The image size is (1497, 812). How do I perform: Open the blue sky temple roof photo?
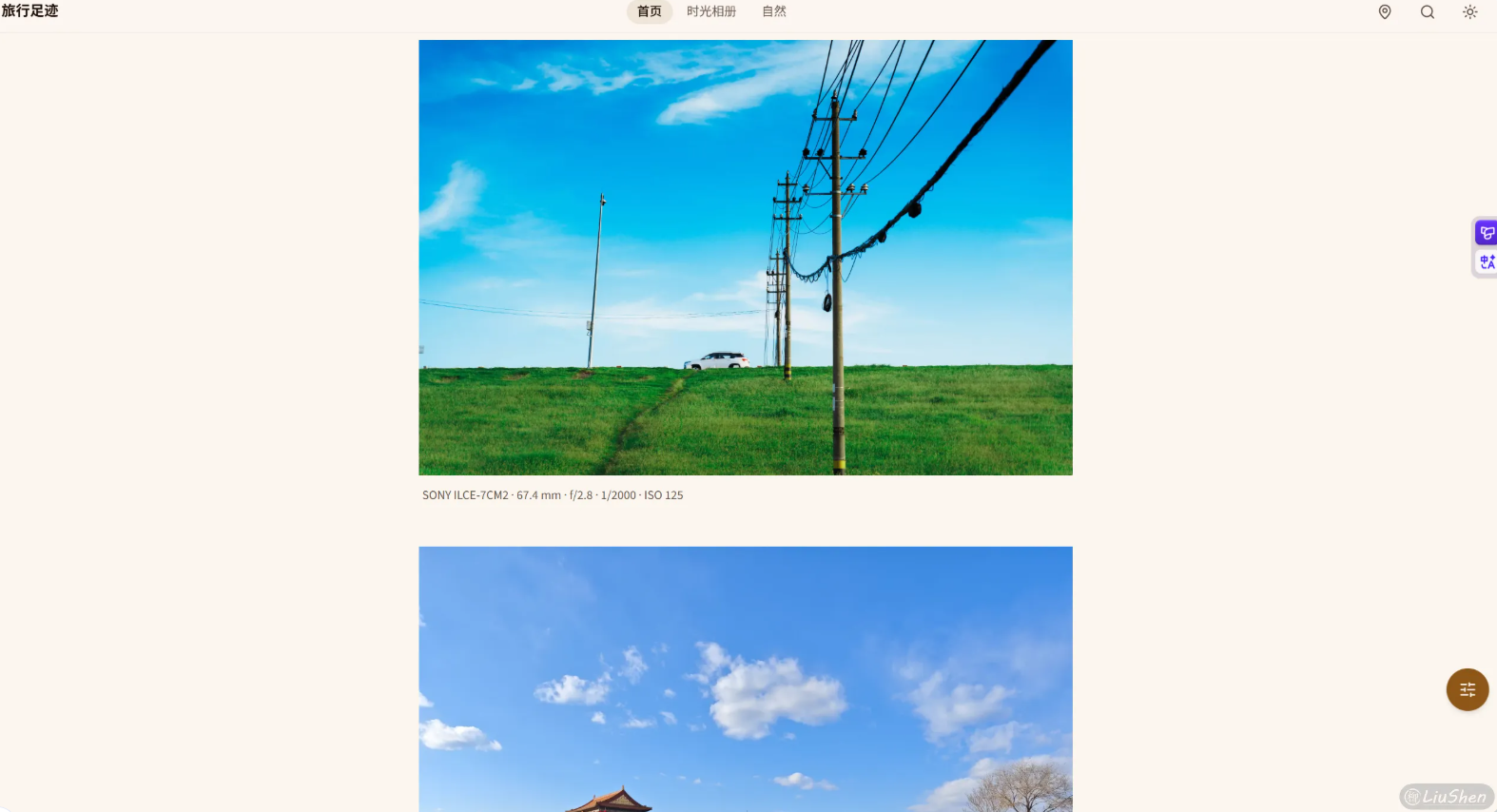point(746,679)
